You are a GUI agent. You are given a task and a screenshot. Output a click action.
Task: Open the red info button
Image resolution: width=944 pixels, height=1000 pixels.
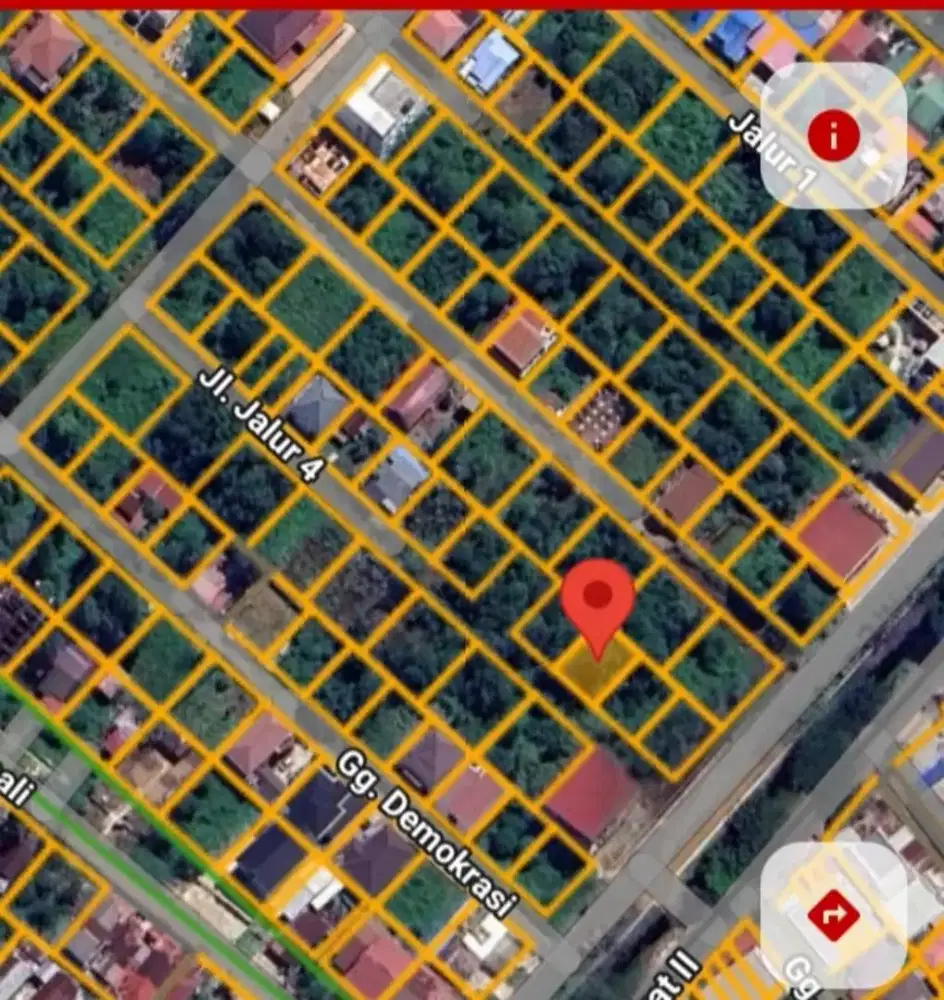[834, 136]
